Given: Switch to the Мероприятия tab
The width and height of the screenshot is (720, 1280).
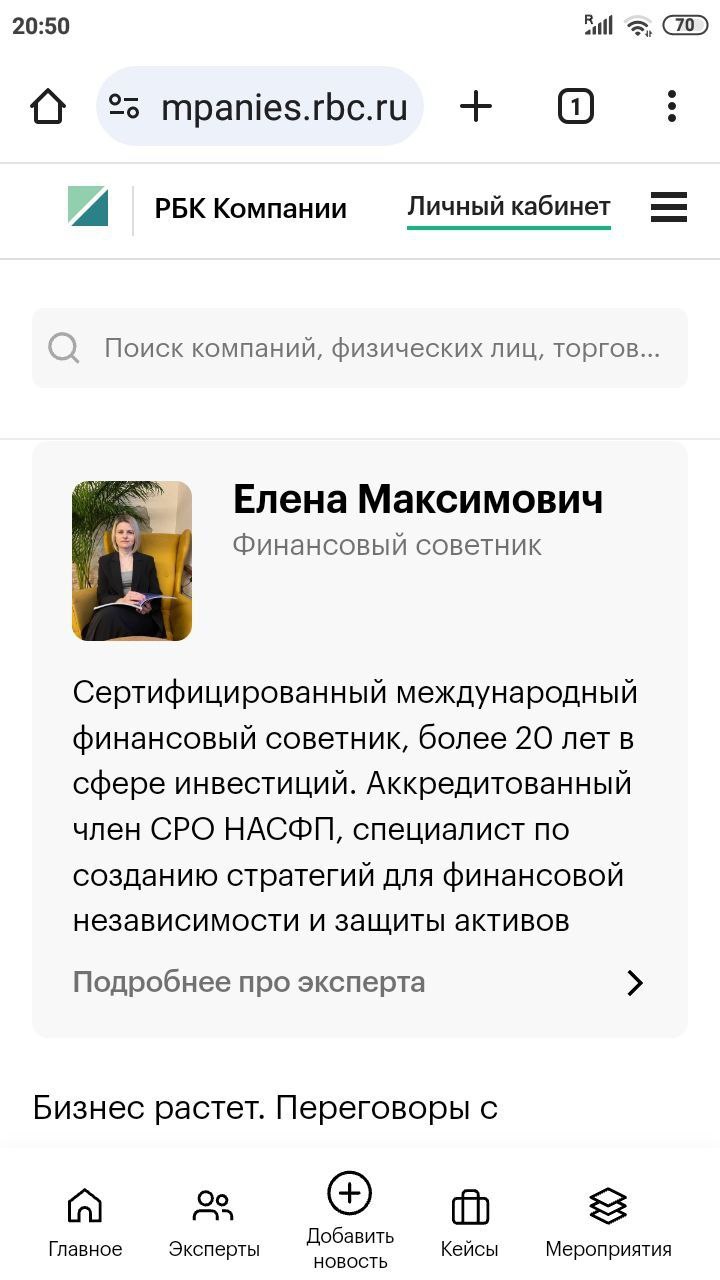Looking at the screenshot, I should pos(608,1222).
